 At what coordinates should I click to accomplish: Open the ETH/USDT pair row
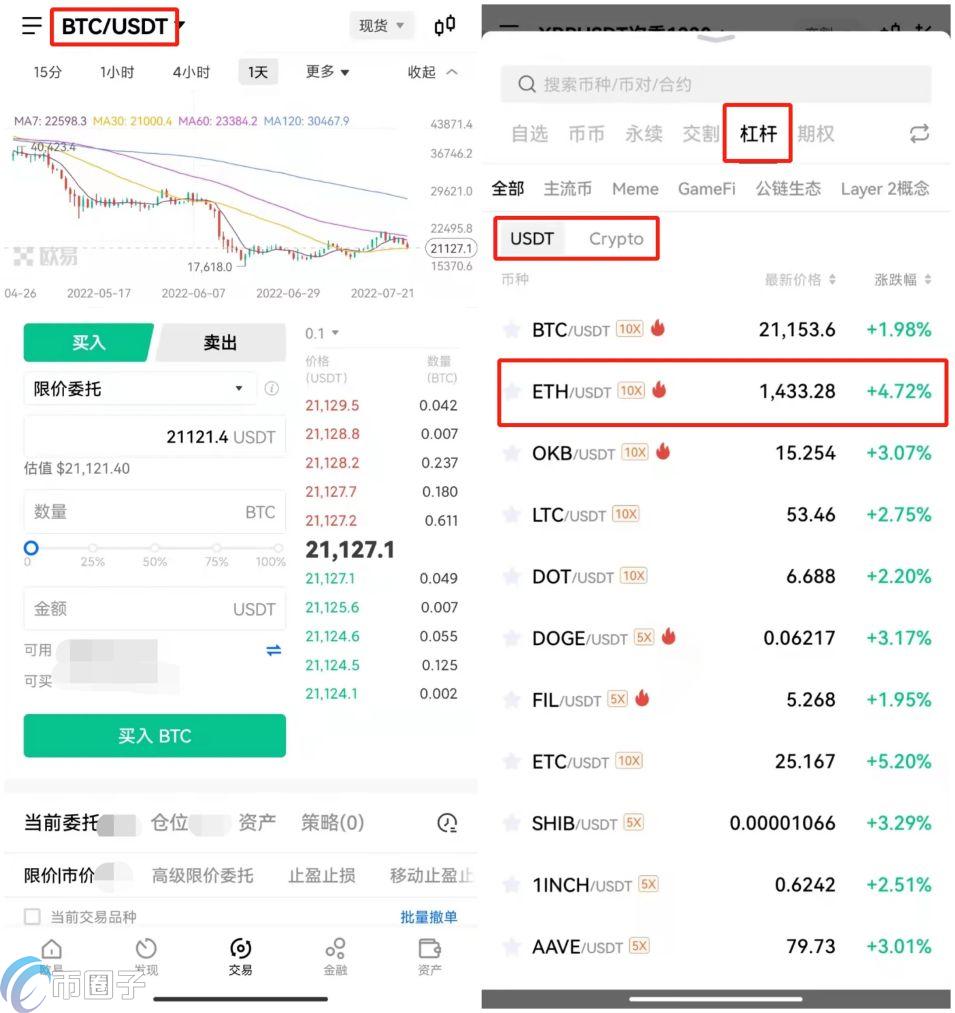(720, 391)
